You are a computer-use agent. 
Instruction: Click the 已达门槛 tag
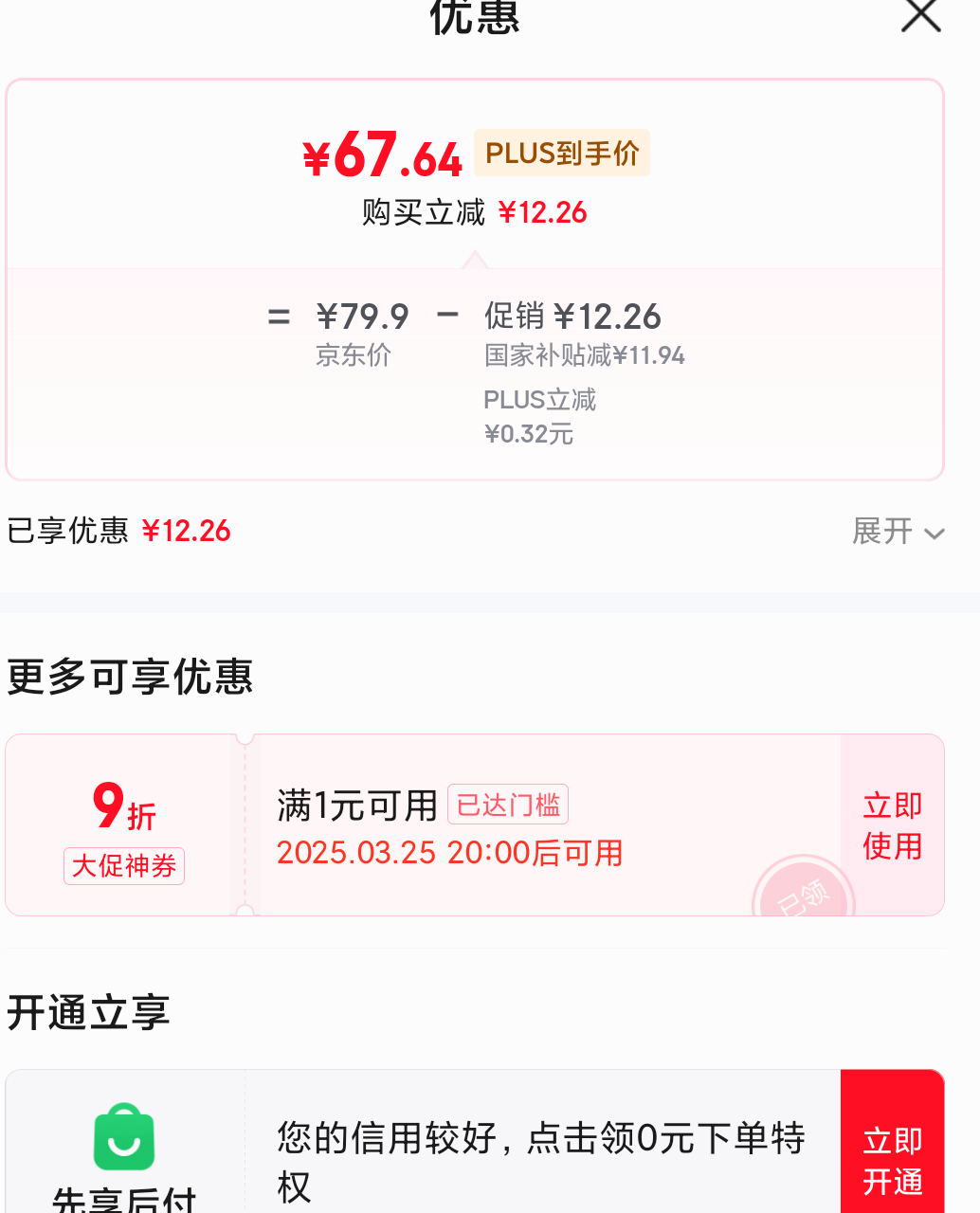[x=507, y=804]
